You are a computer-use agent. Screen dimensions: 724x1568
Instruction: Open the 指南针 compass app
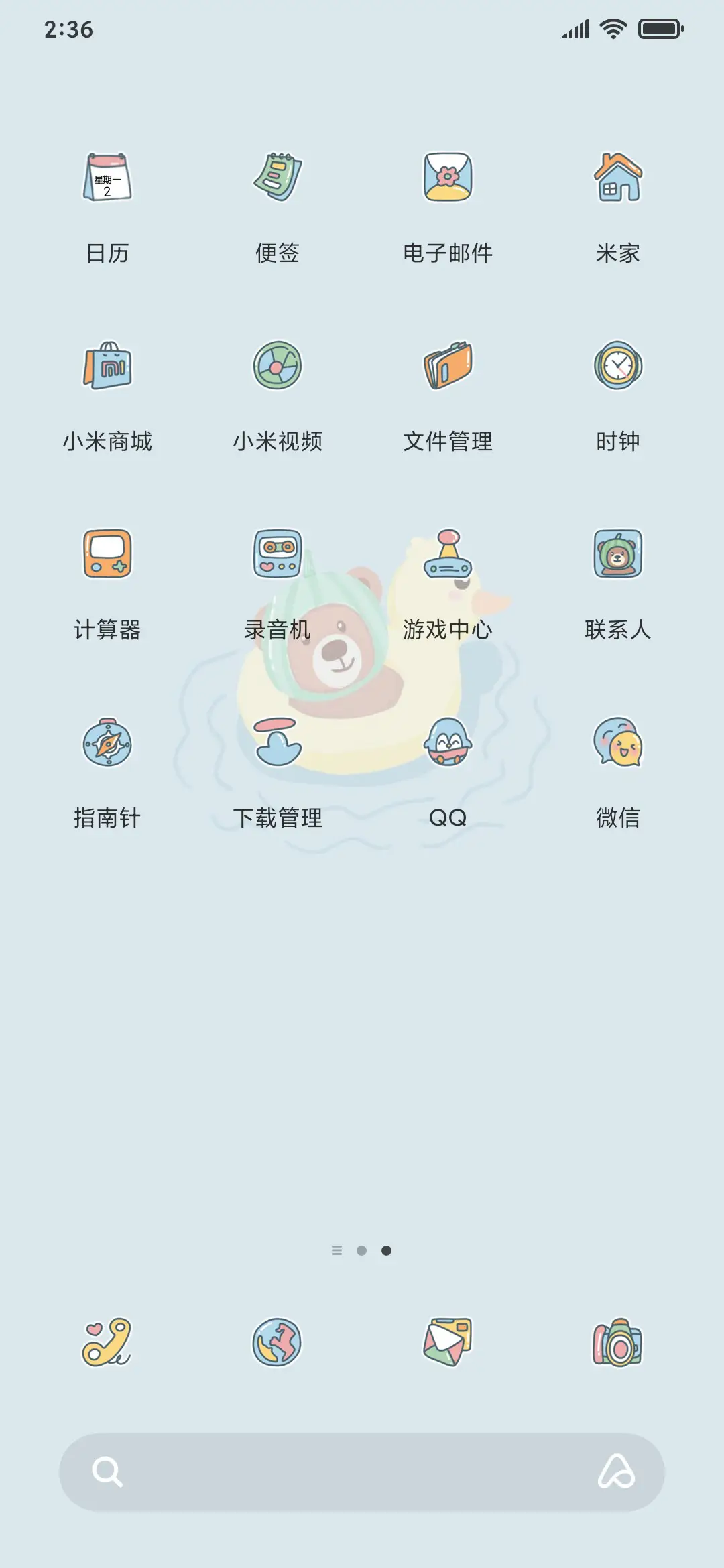[107, 745]
